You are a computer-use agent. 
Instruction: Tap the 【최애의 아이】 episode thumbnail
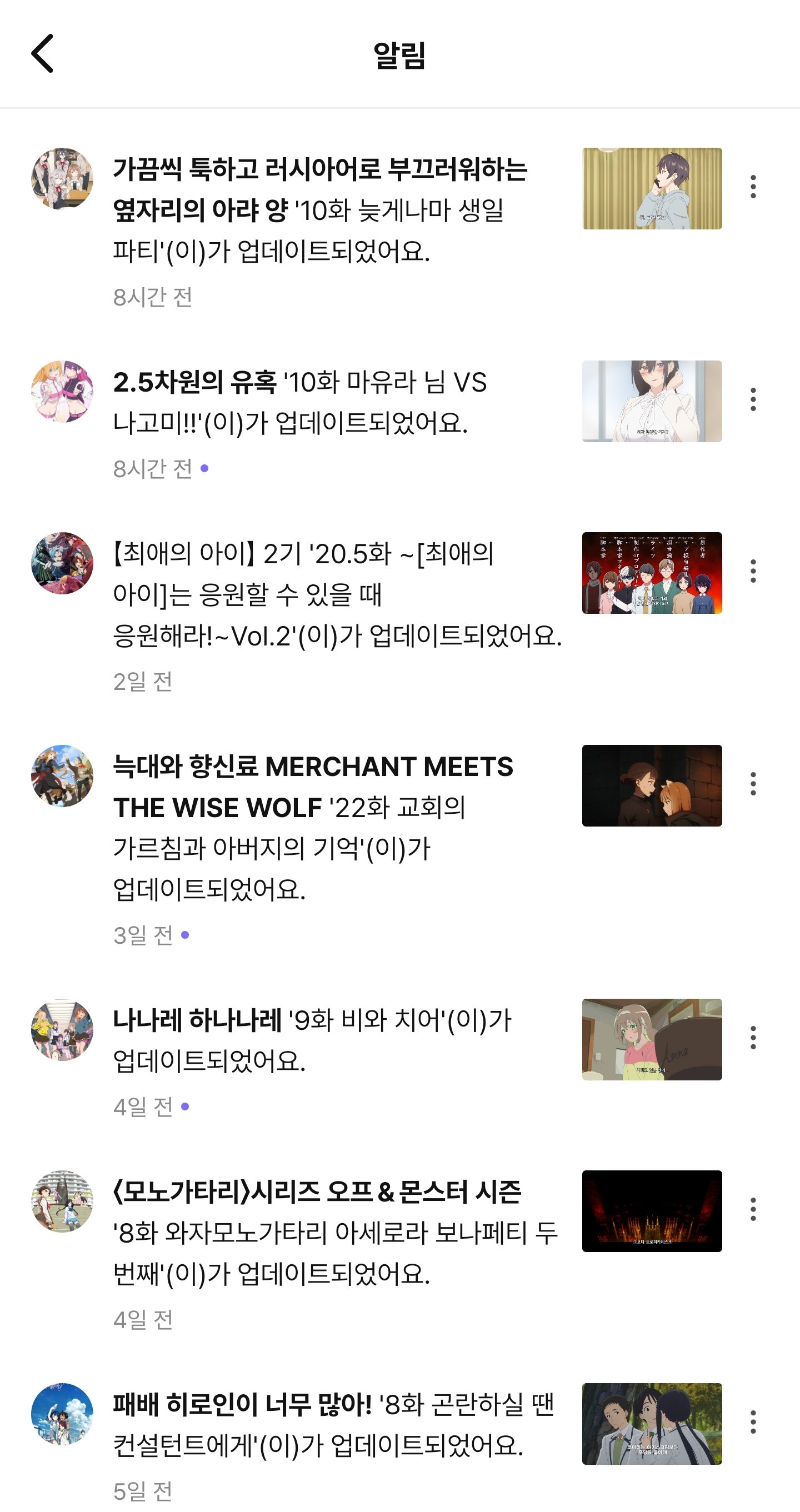click(x=652, y=573)
